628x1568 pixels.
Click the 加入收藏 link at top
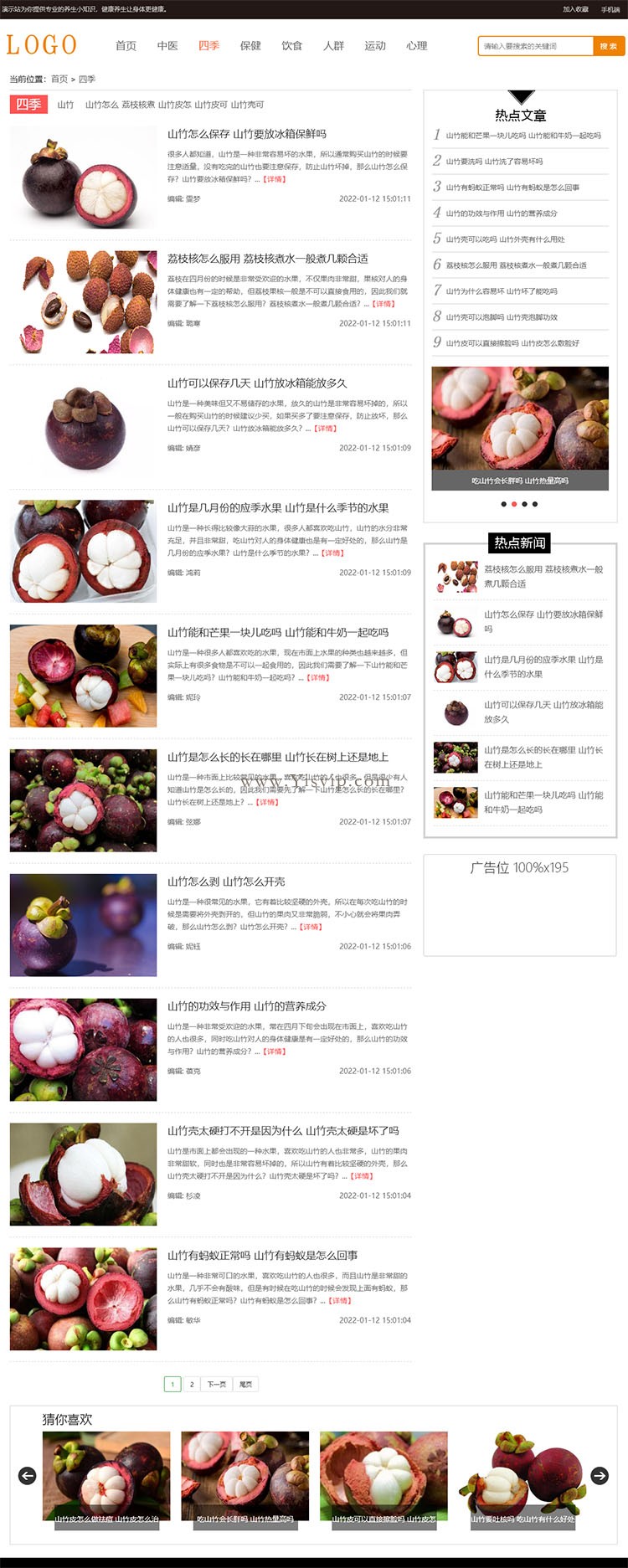574,9
